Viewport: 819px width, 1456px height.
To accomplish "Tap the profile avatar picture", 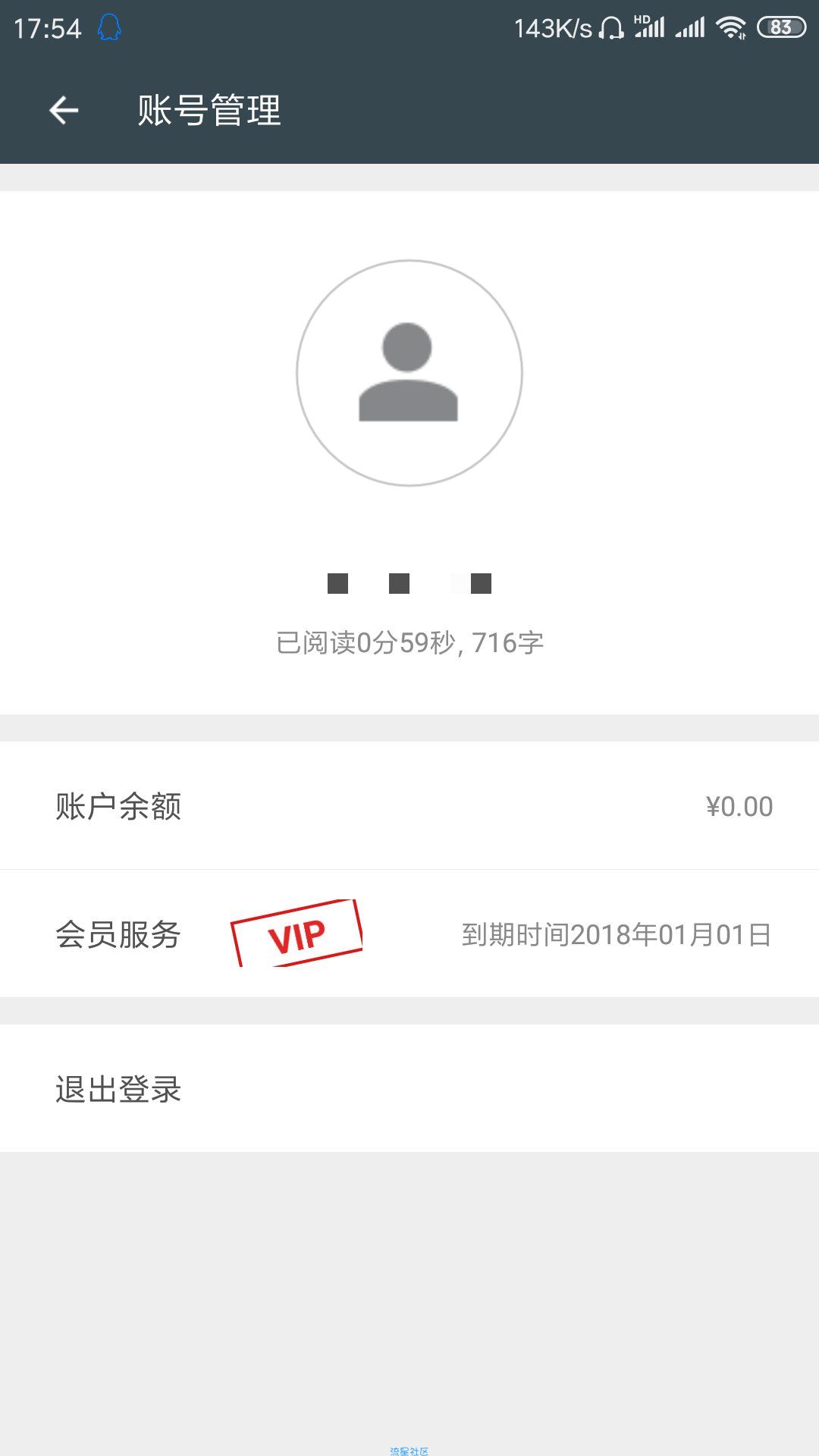I will click(409, 373).
